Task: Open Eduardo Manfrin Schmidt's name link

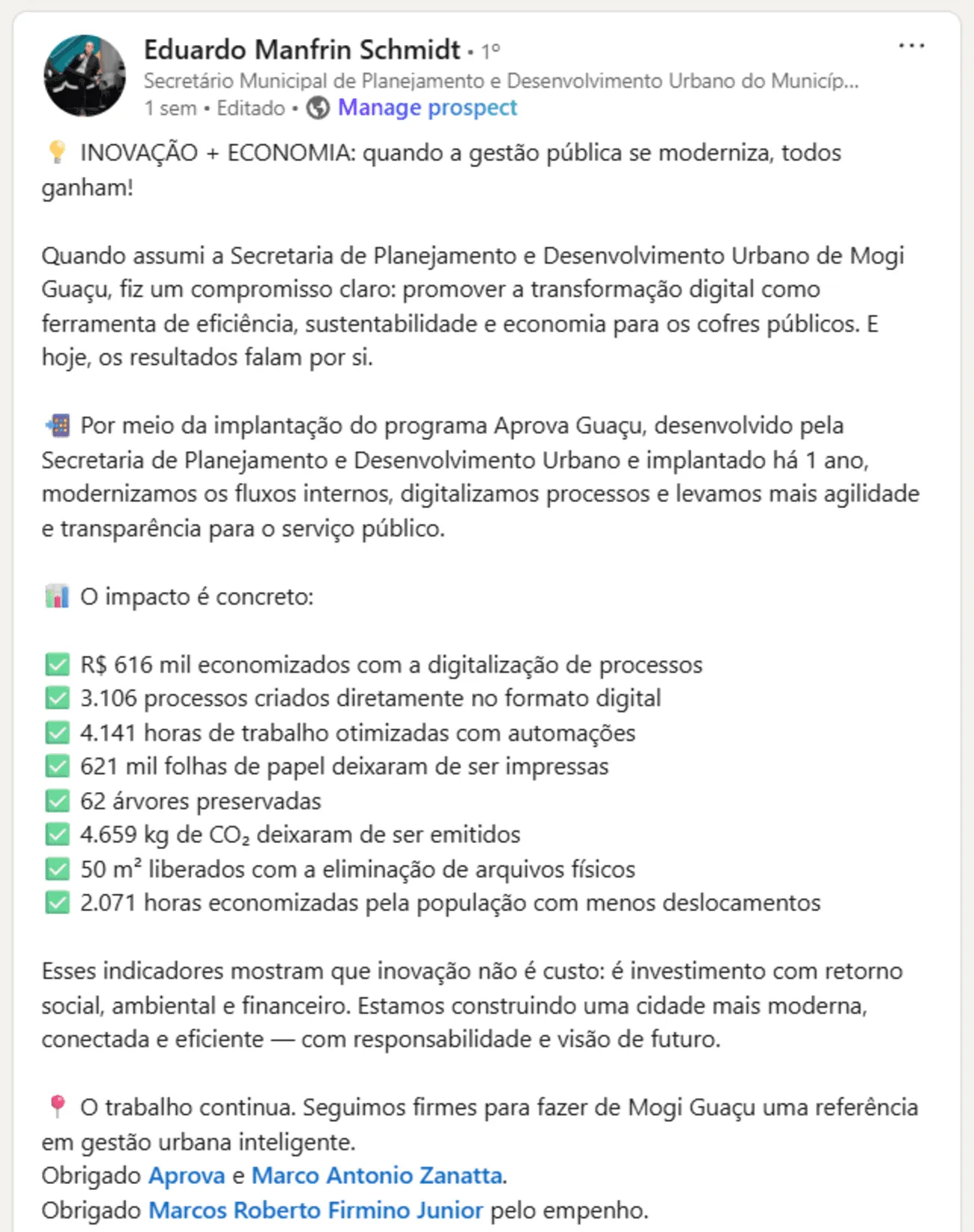Action: pyautogui.click(x=302, y=49)
